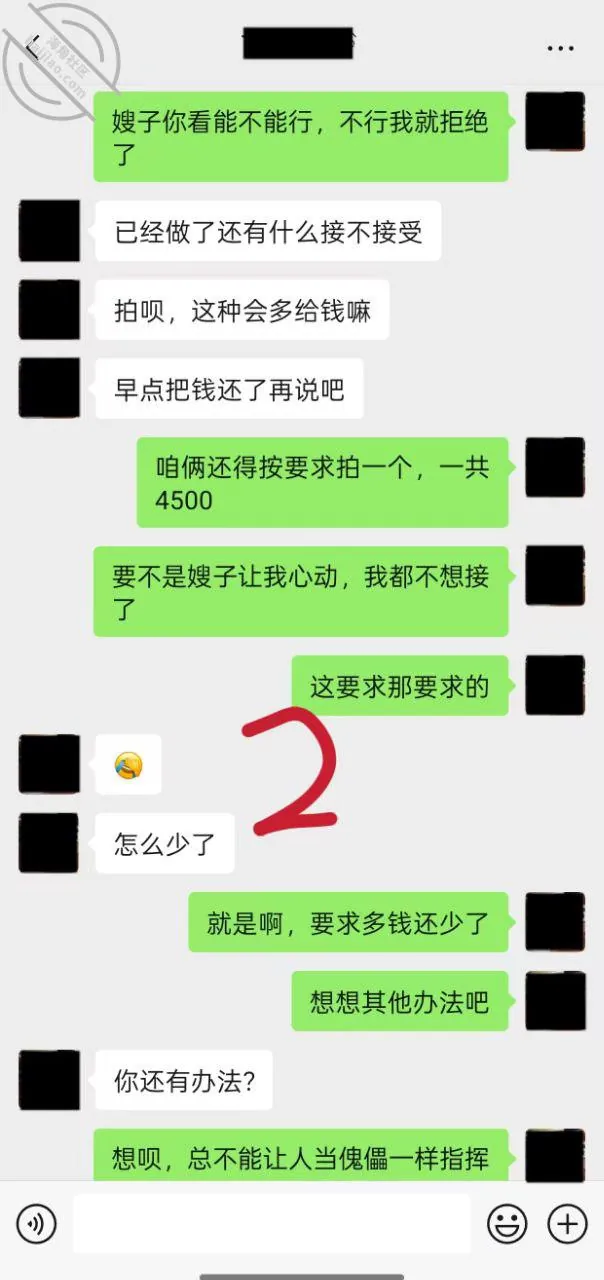Open the emoji sticker panel

[x=507, y=1223]
